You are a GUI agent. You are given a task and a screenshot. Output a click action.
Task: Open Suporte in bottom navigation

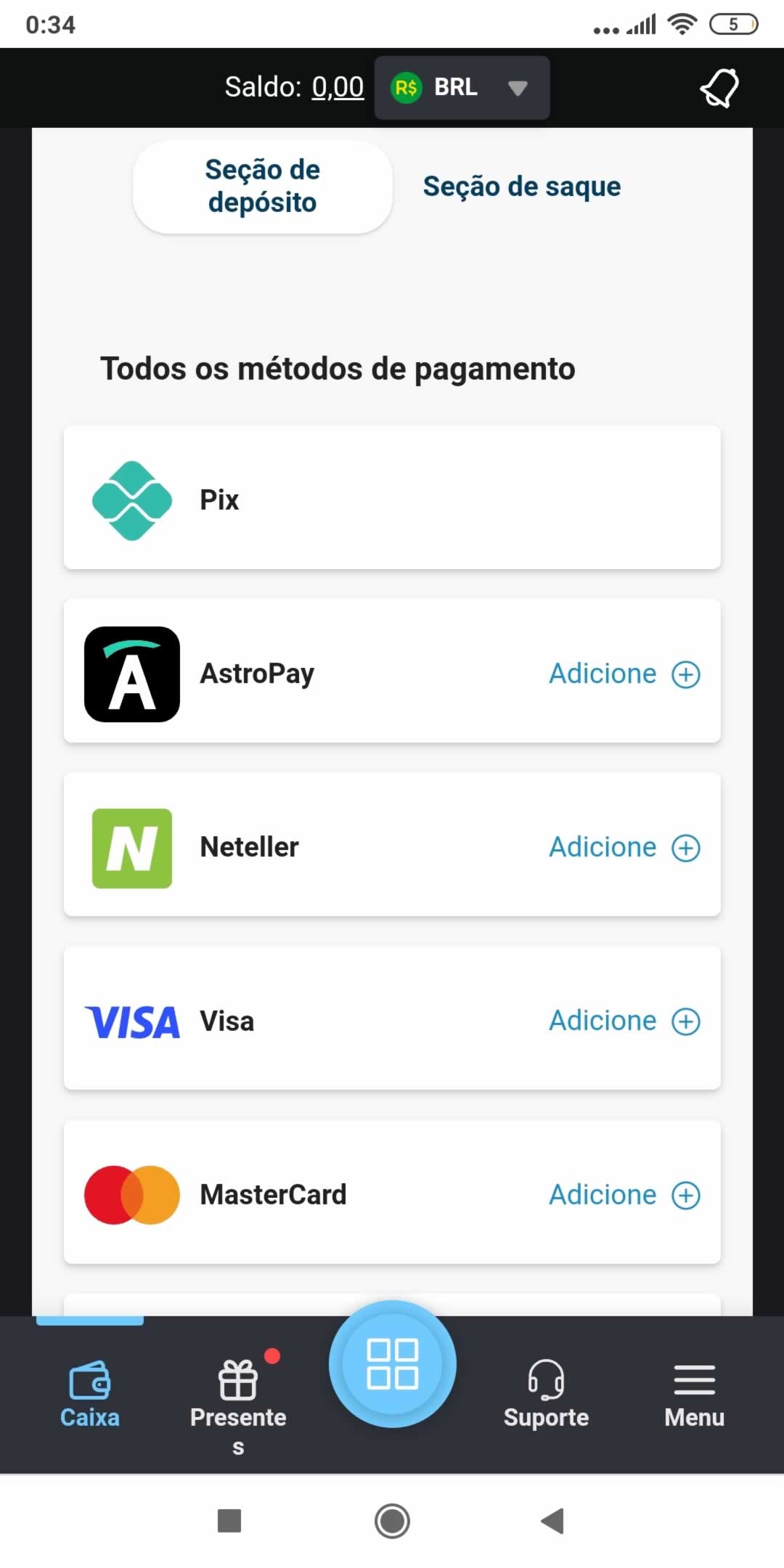click(x=546, y=1394)
